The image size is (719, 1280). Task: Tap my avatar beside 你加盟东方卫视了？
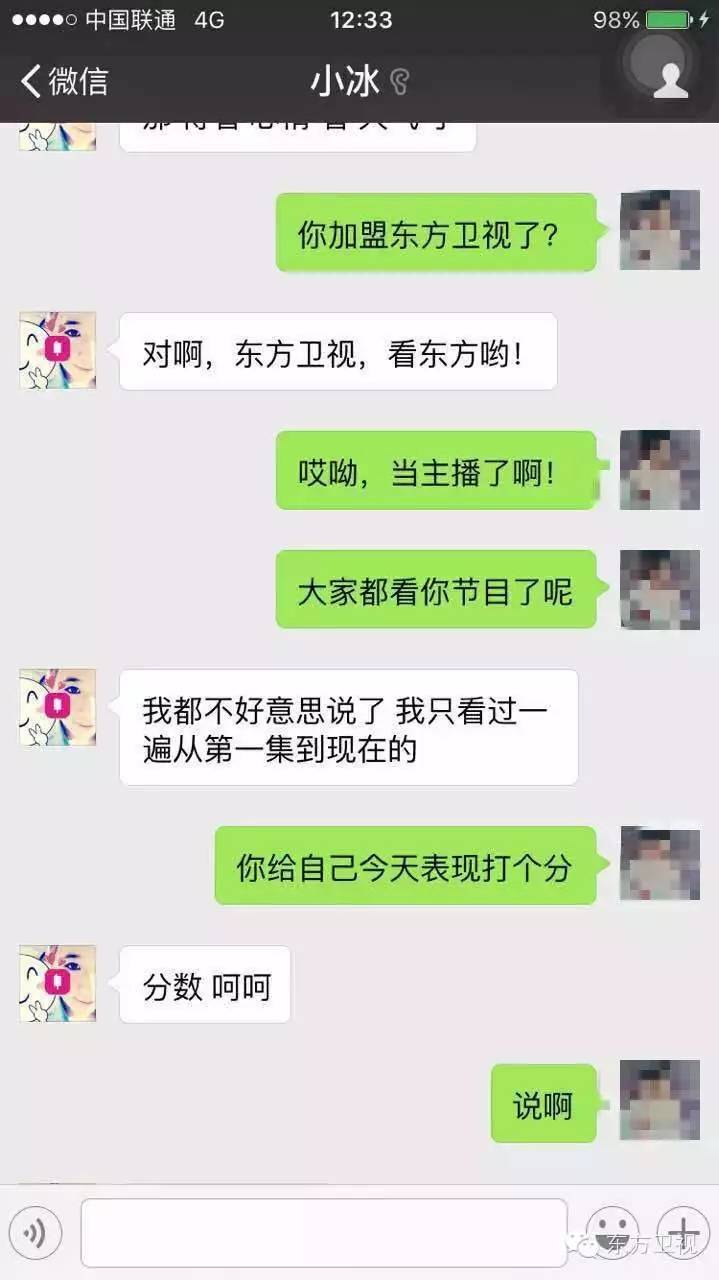coord(659,231)
